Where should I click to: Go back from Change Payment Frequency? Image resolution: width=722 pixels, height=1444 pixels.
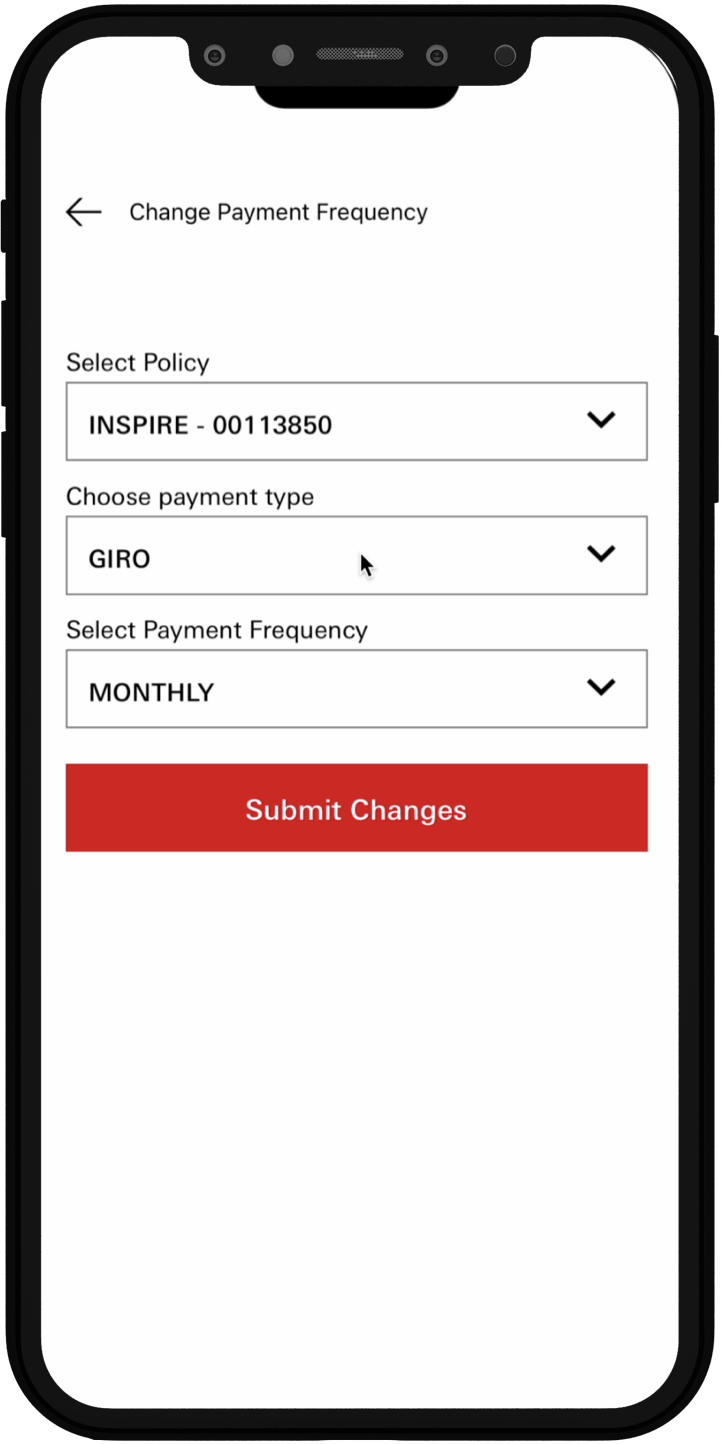click(84, 212)
